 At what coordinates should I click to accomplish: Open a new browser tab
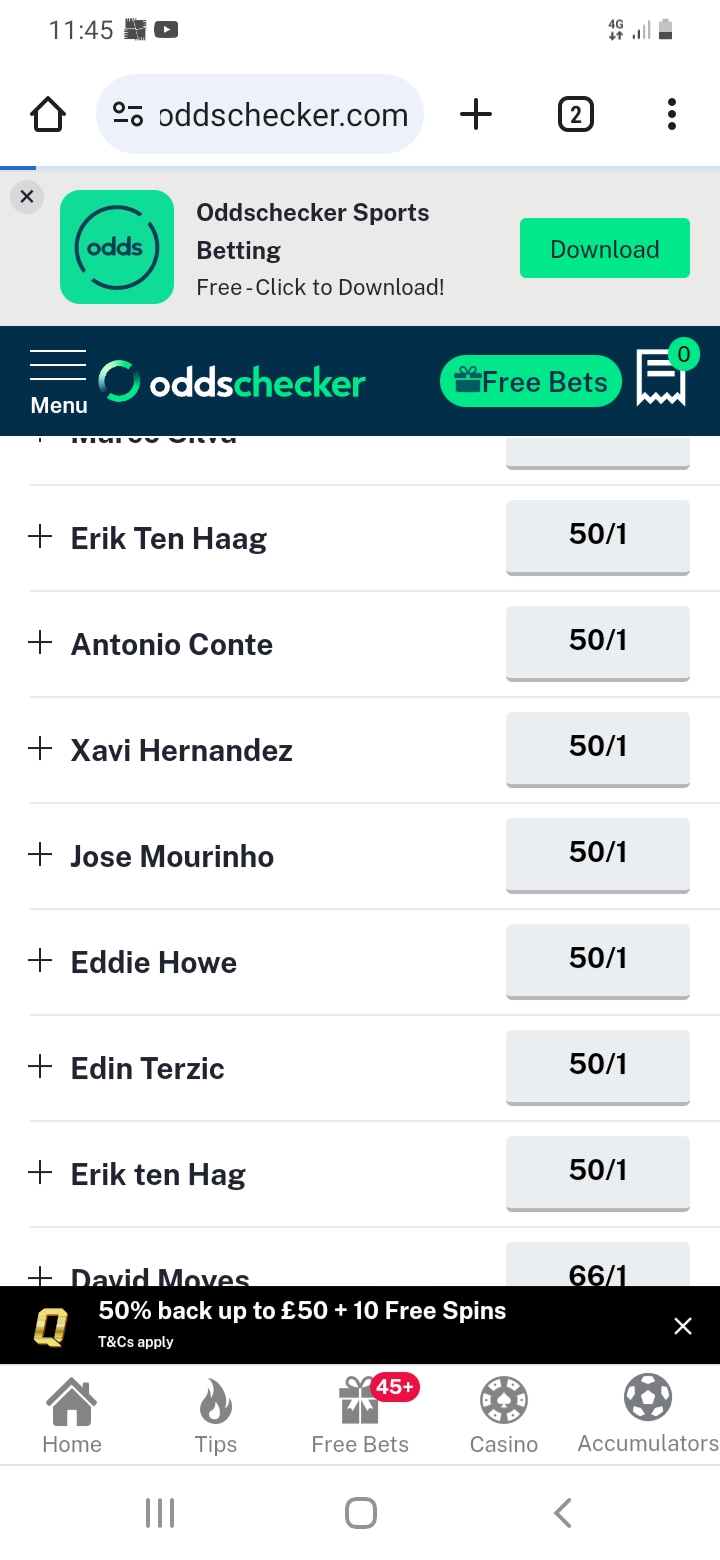(476, 115)
